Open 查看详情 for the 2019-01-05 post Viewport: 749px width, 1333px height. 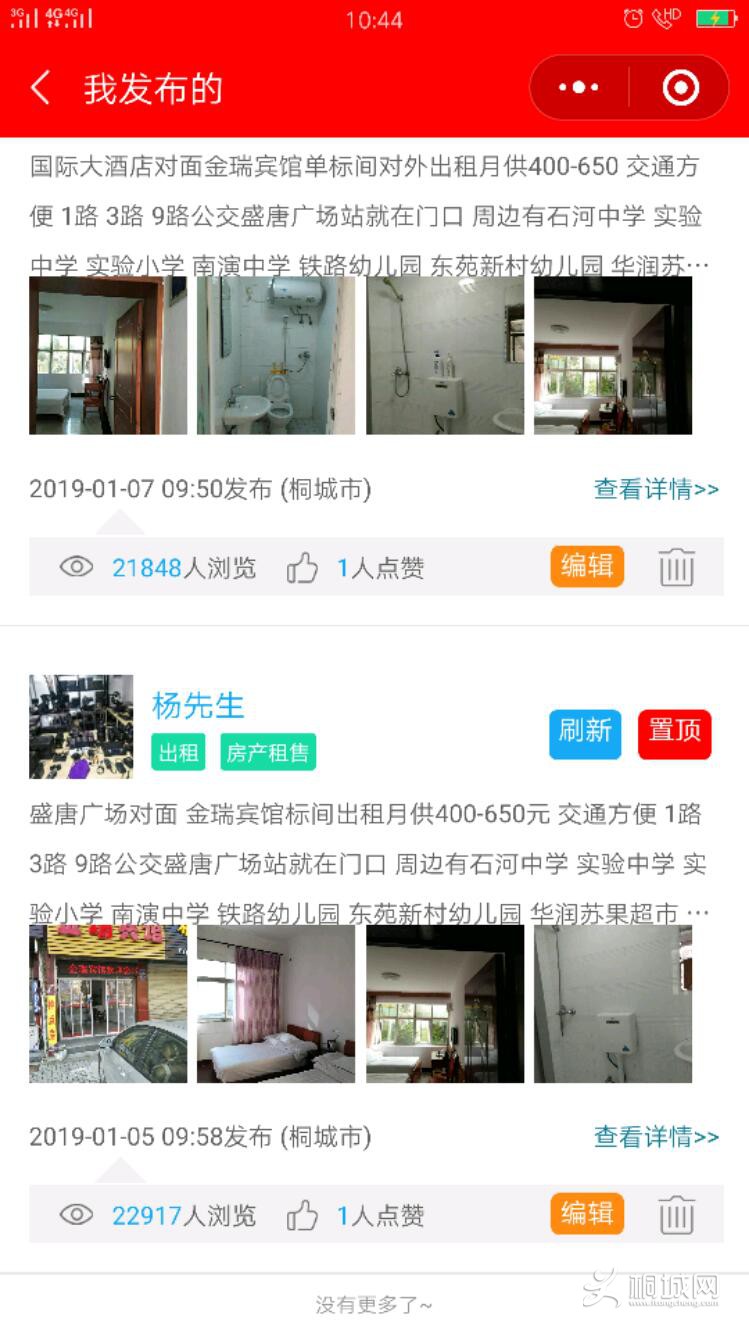(x=656, y=1137)
